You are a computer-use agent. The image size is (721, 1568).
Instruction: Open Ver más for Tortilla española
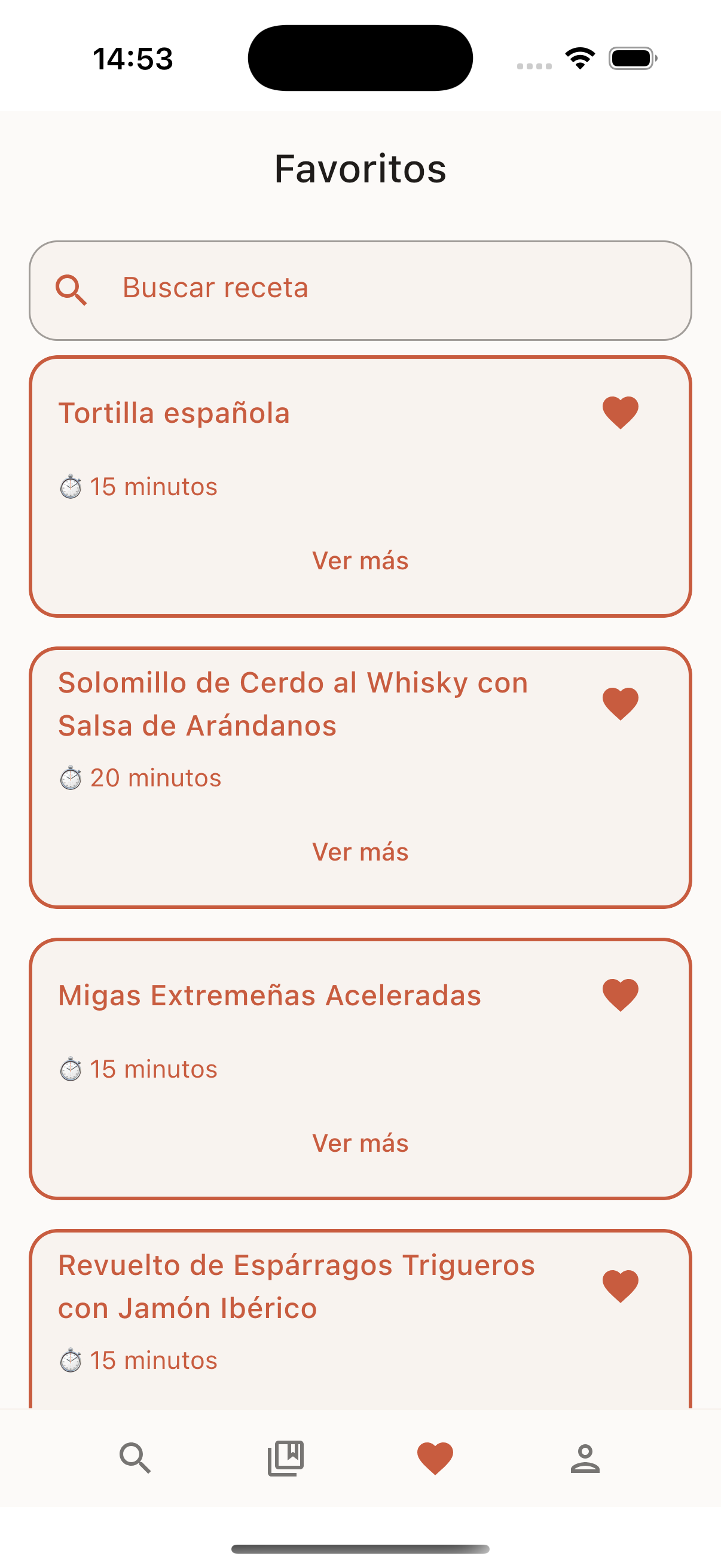[x=360, y=560]
